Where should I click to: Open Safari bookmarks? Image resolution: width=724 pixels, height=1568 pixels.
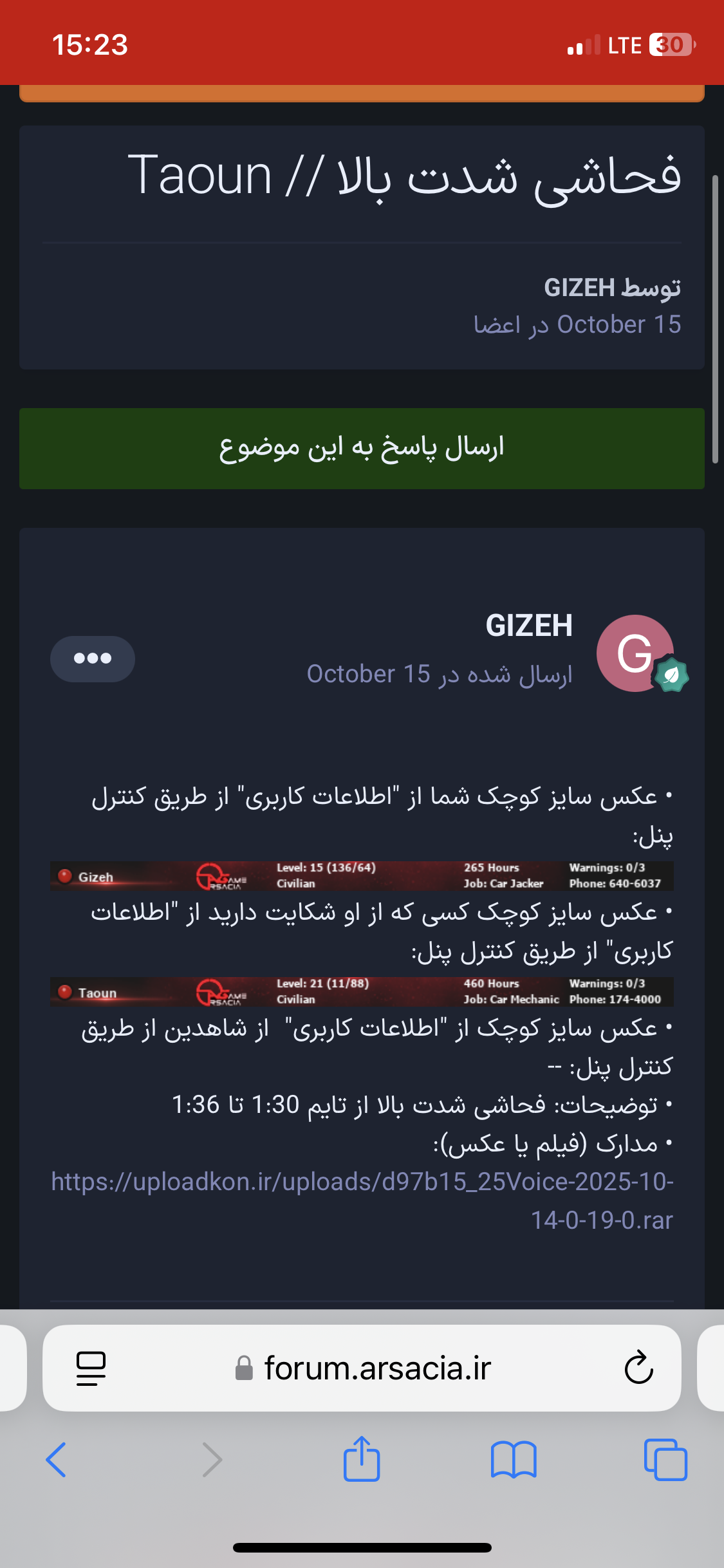513,1460
